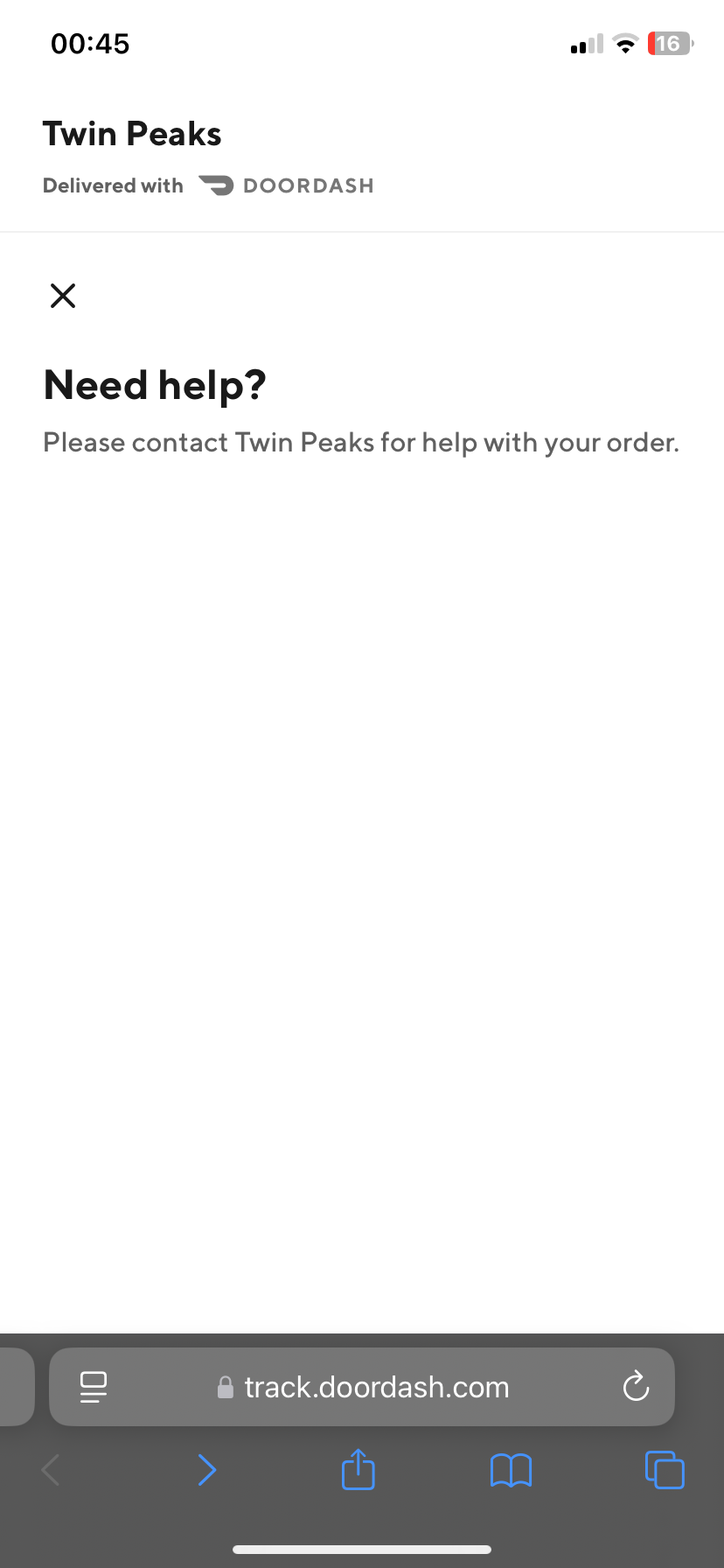
Task: Open the bookmarks
Action: pos(512,1470)
